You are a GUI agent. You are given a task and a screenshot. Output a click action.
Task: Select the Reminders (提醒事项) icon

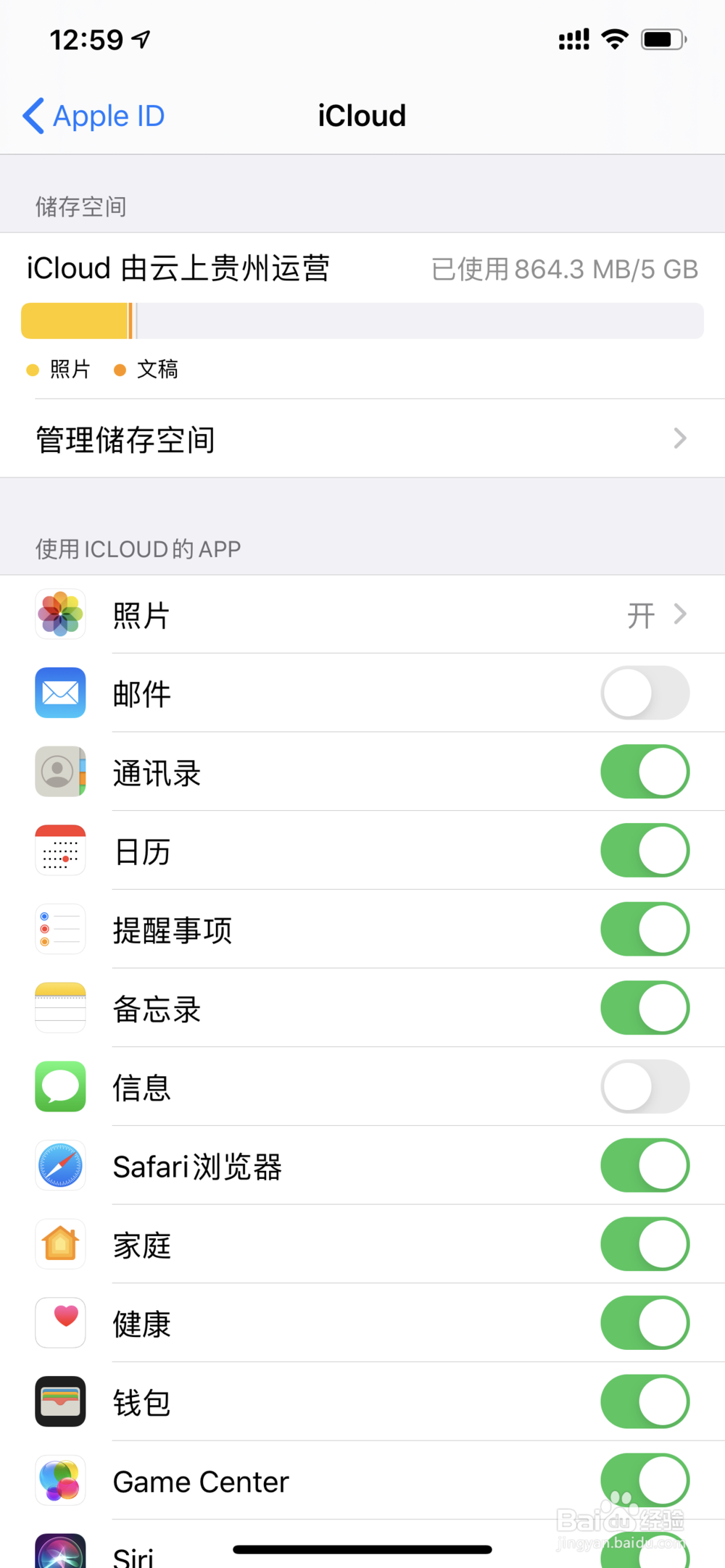60,929
